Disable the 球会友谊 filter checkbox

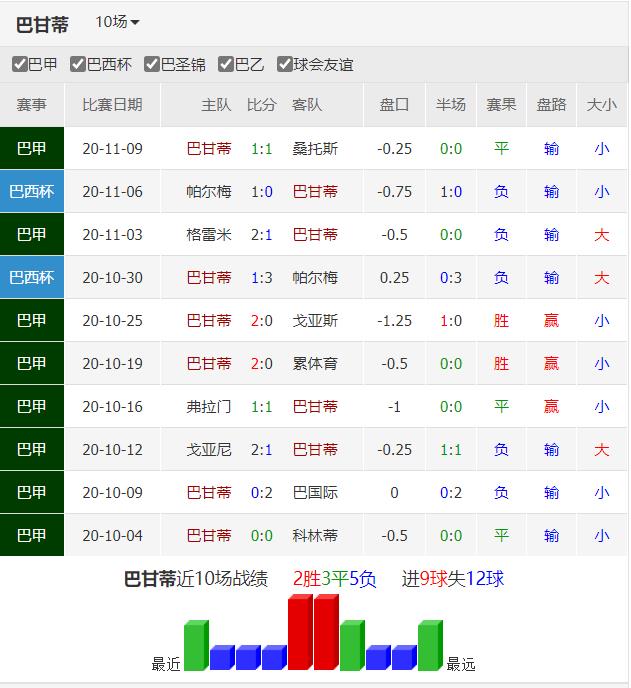tap(285, 65)
